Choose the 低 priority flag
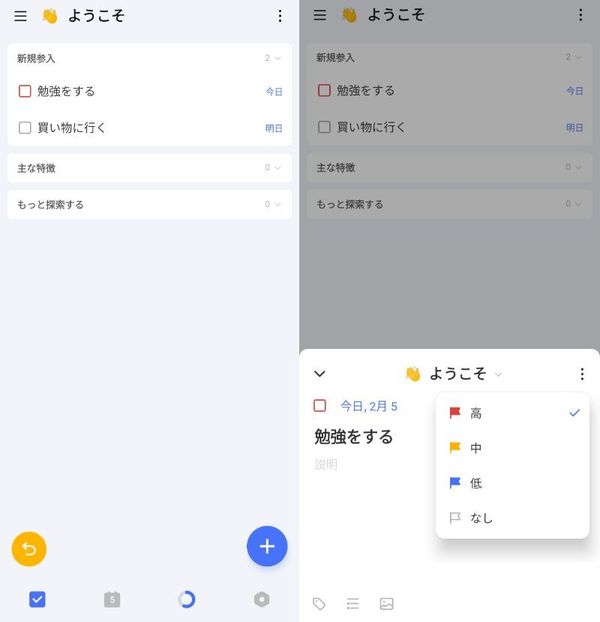Viewport: 600px width, 622px height. click(512, 483)
